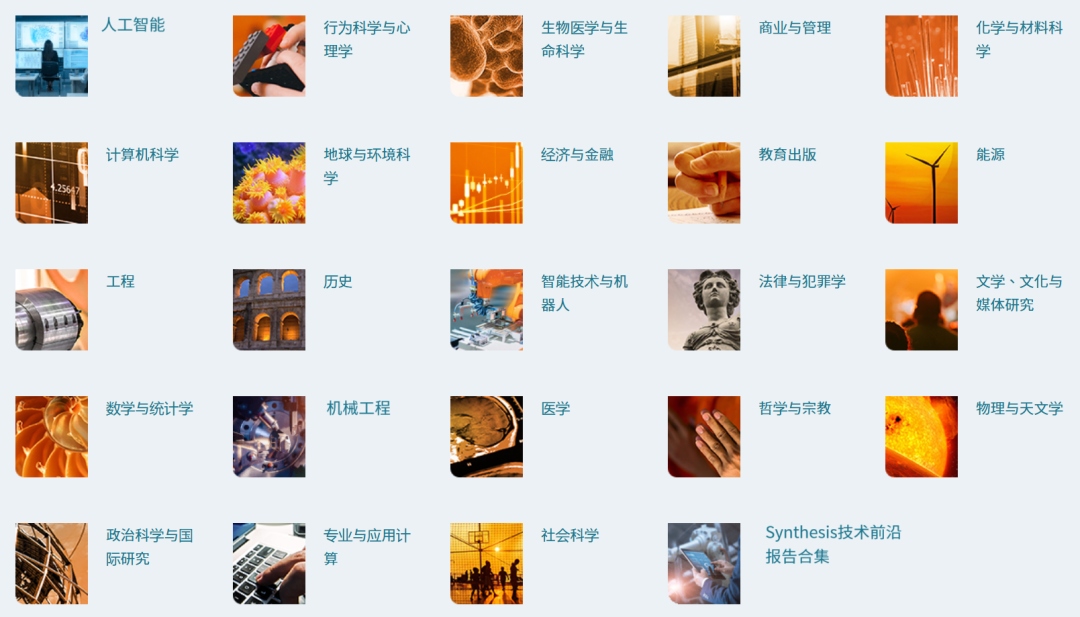This screenshot has width=1080, height=617.
Task: Select 生物医学与生命科学 category
Action: [x=584, y=39]
